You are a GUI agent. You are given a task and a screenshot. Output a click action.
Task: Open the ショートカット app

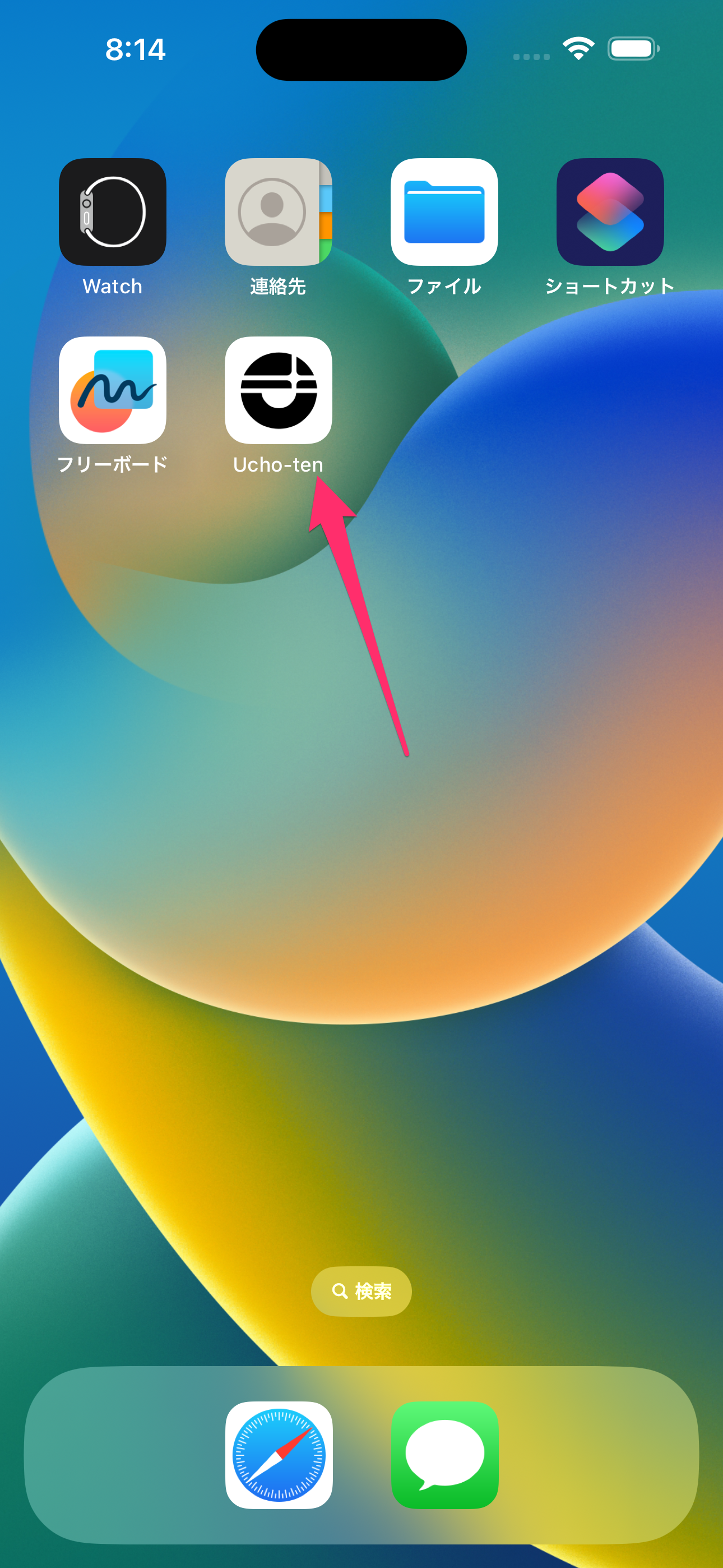tap(610, 212)
